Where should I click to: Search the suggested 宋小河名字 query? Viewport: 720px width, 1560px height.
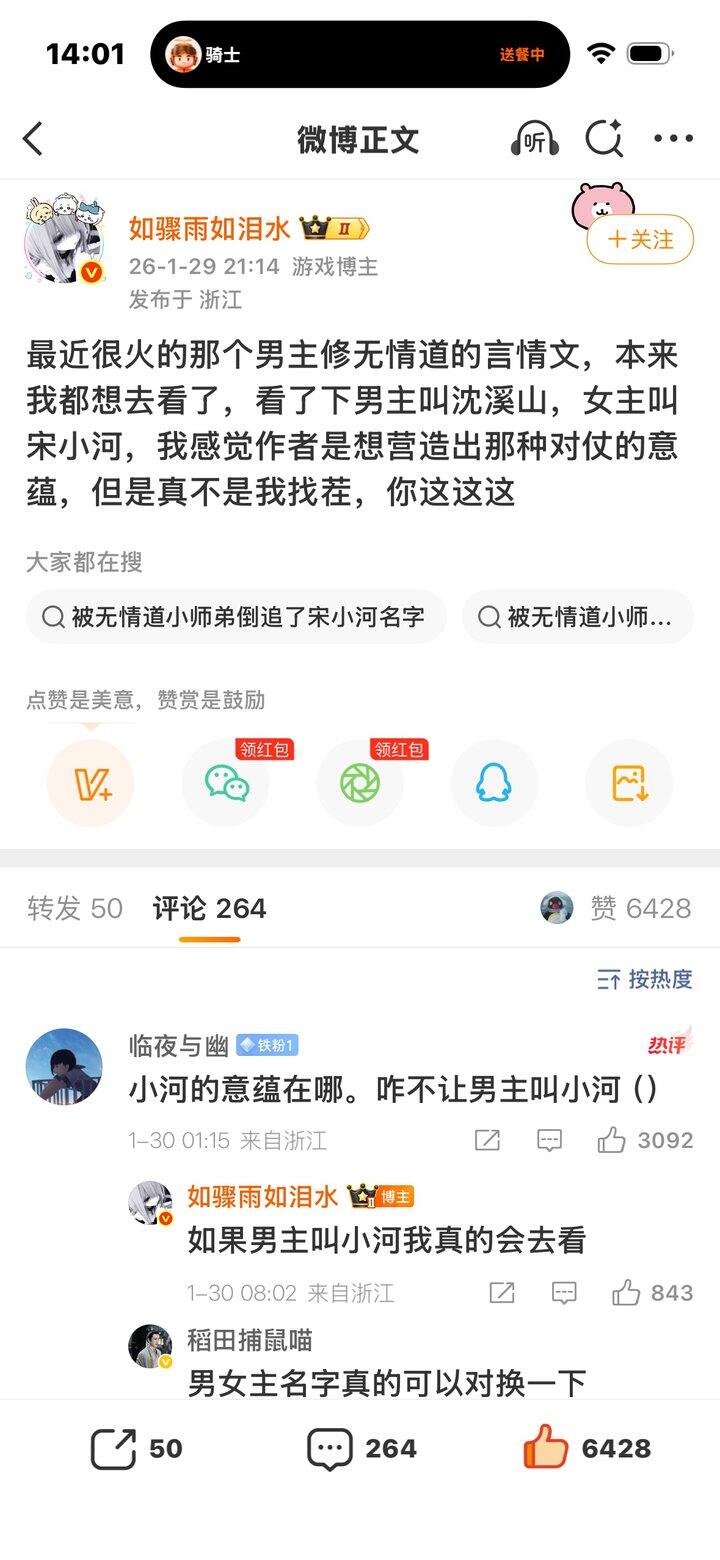point(237,617)
